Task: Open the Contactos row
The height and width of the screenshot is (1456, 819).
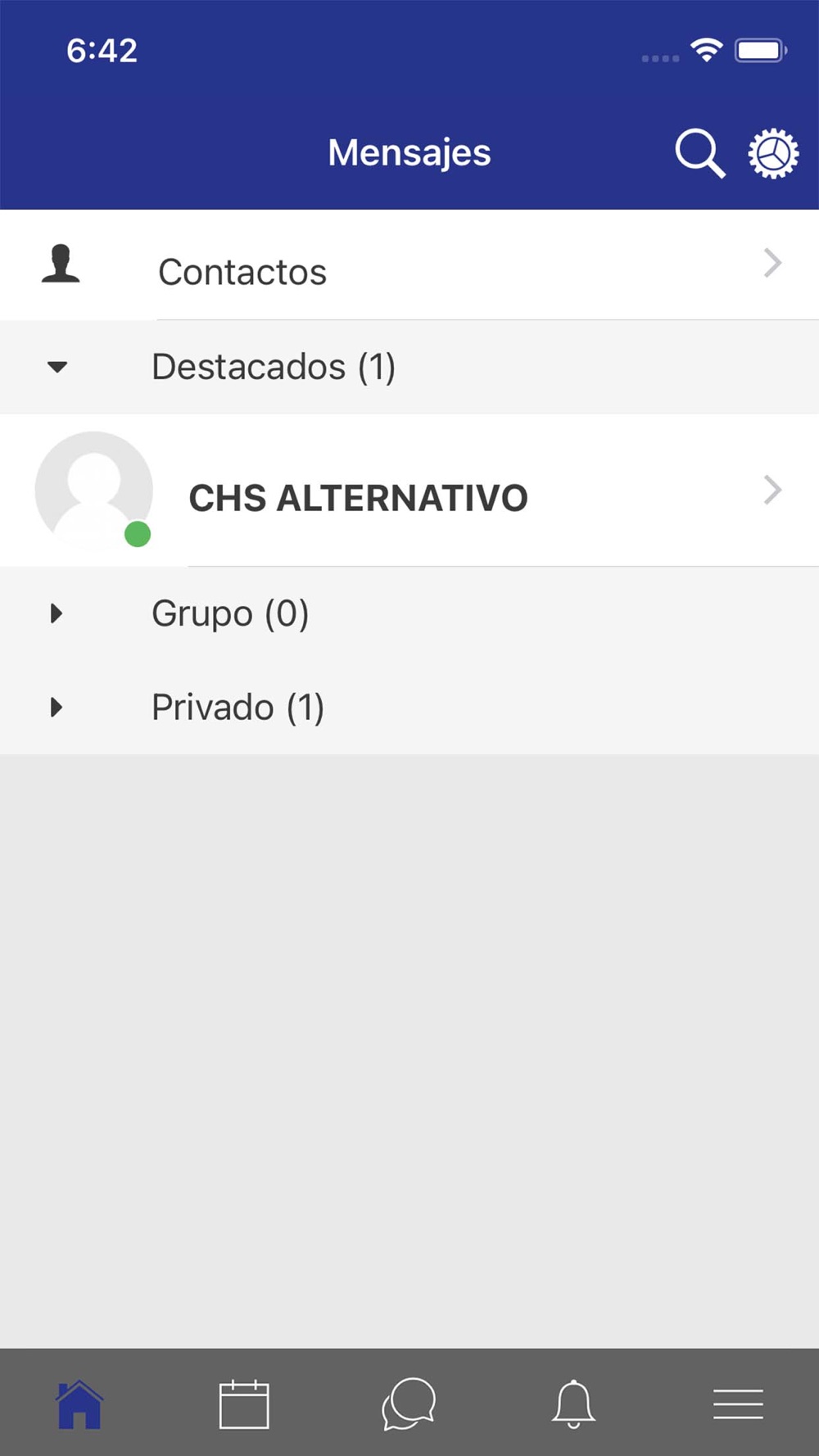Action: [x=409, y=266]
